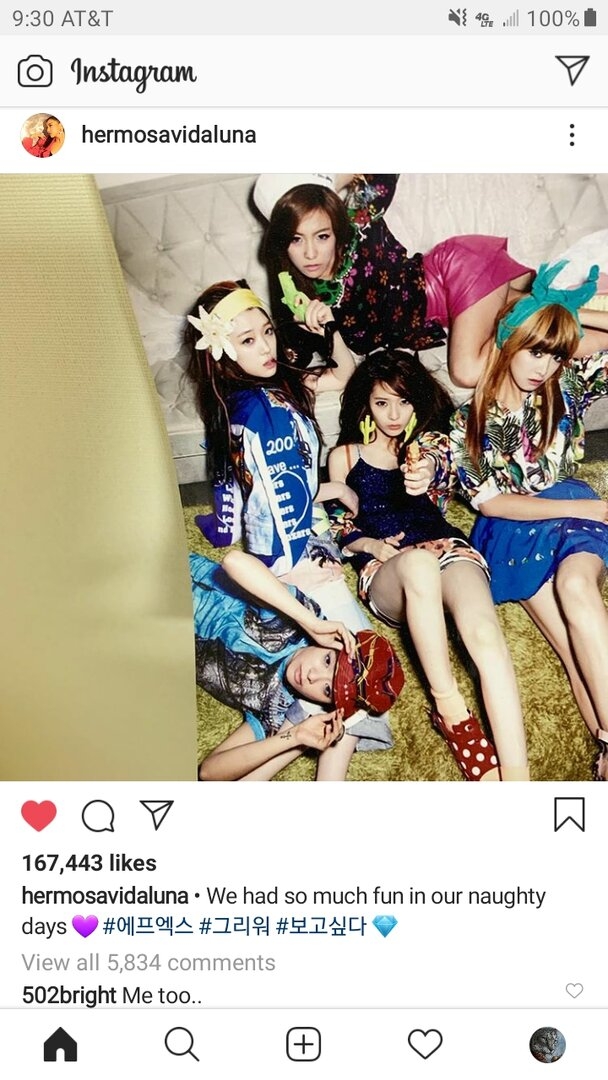Go to the Home feed tab
Viewport: 608px width, 1080px height.
[61, 1044]
